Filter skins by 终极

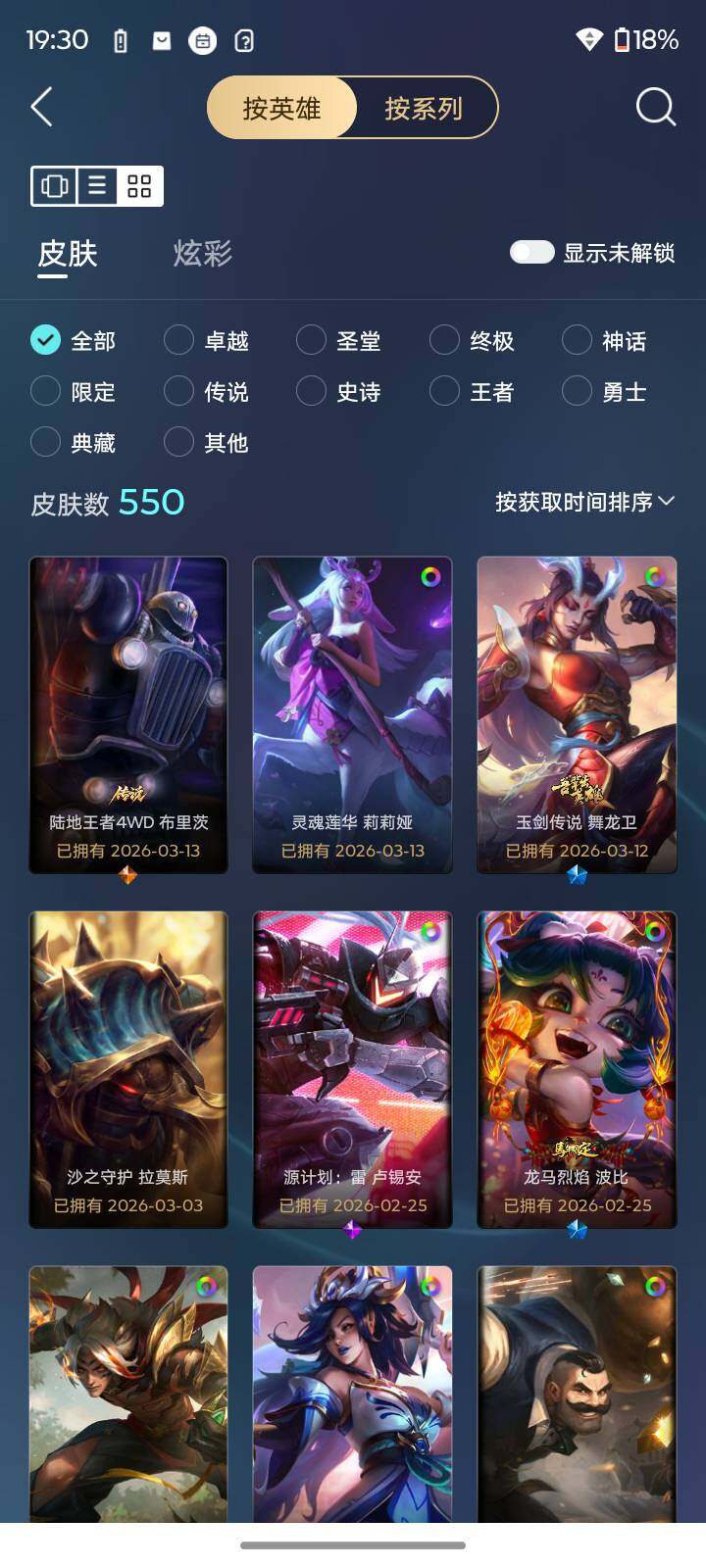(x=473, y=340)
